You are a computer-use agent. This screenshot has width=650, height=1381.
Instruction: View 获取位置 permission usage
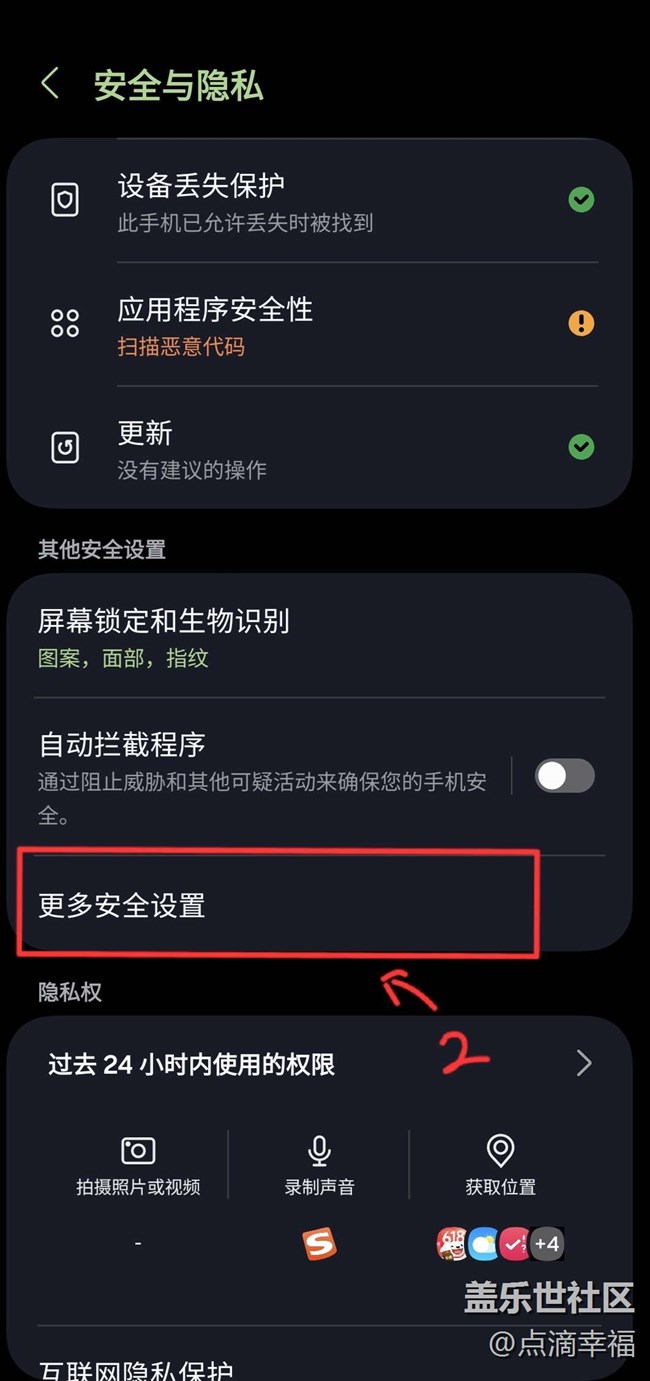500,1166
